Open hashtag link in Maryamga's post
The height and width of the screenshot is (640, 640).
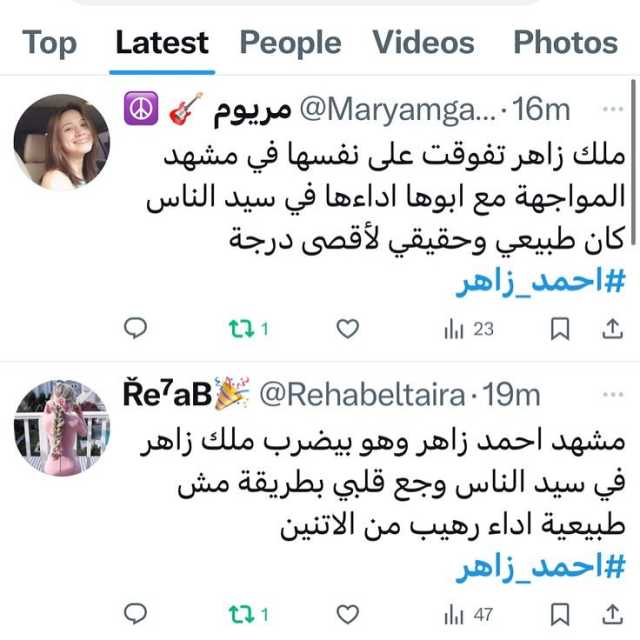(540, 284)
